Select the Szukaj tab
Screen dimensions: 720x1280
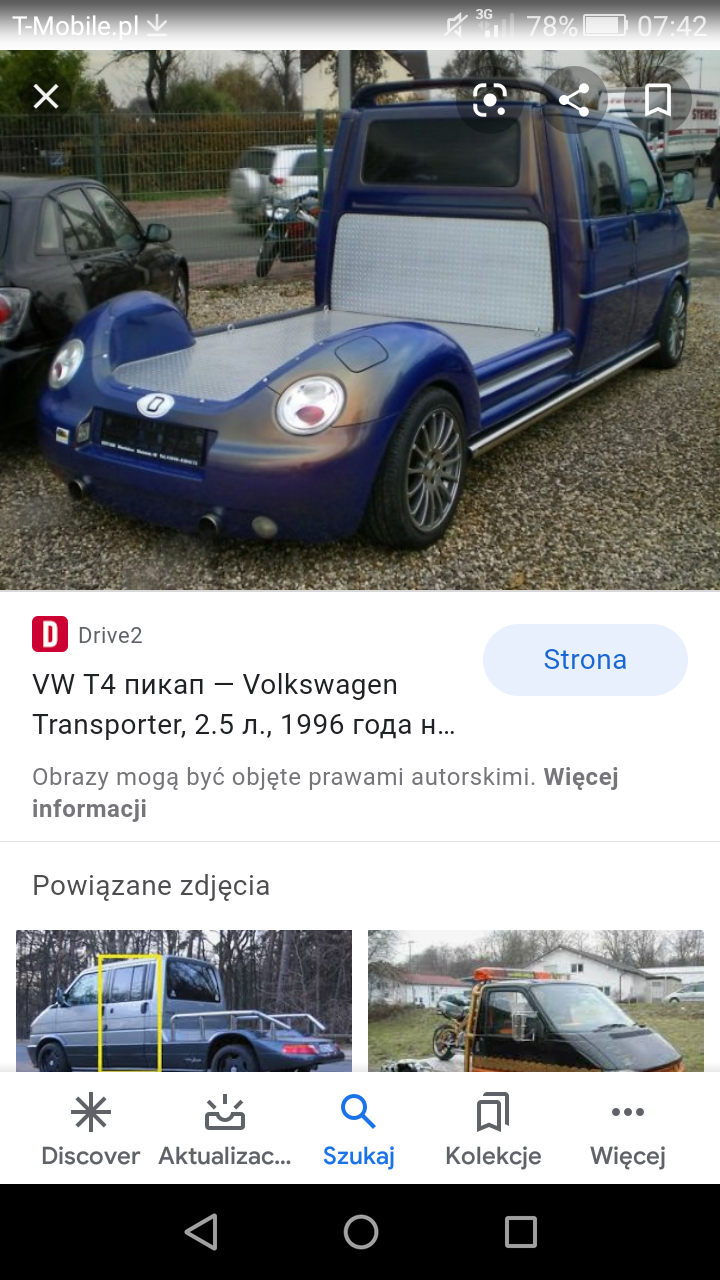(x=359, y=1130)
